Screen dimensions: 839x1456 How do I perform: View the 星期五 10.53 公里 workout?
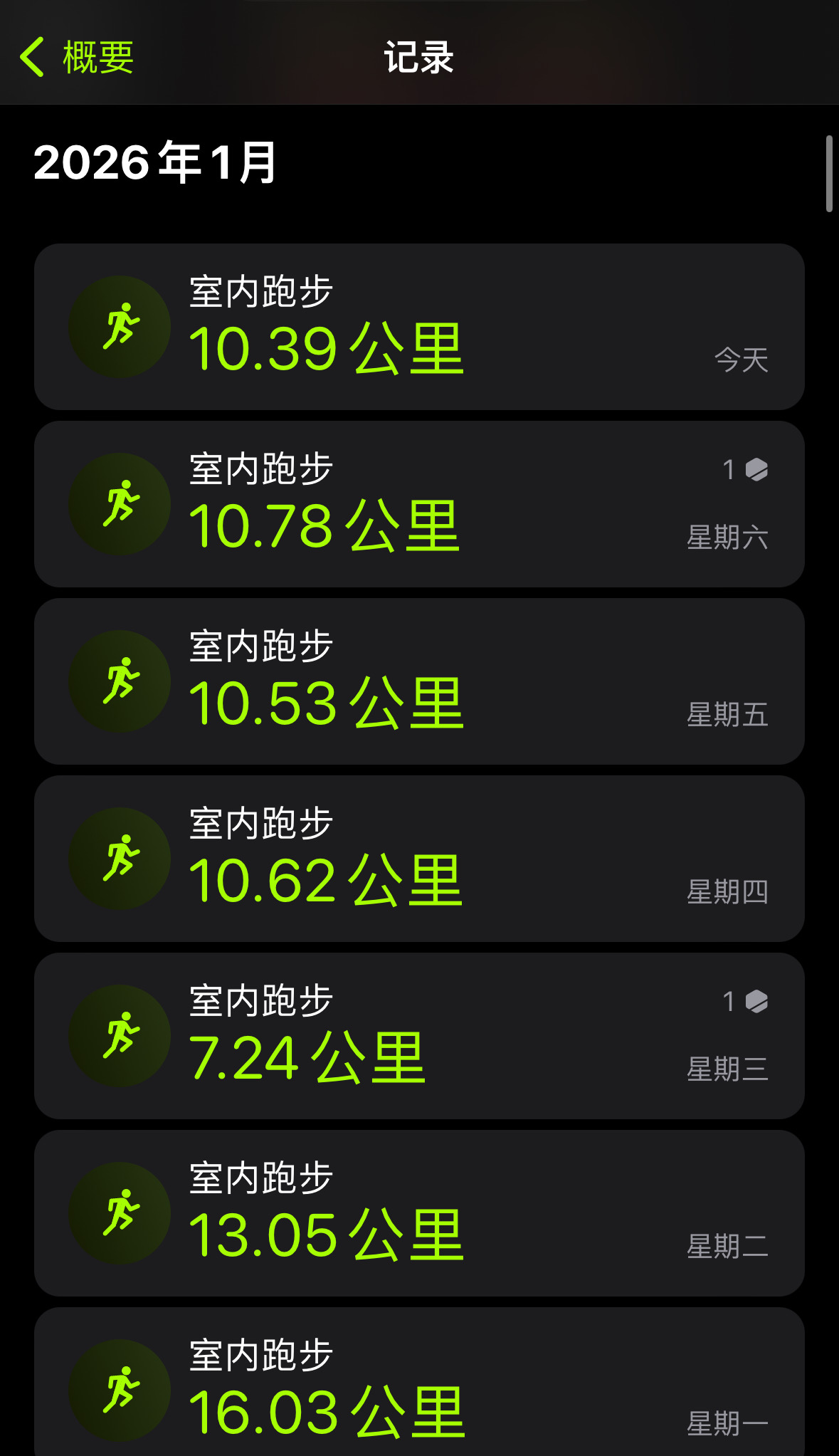pos(418,681)
